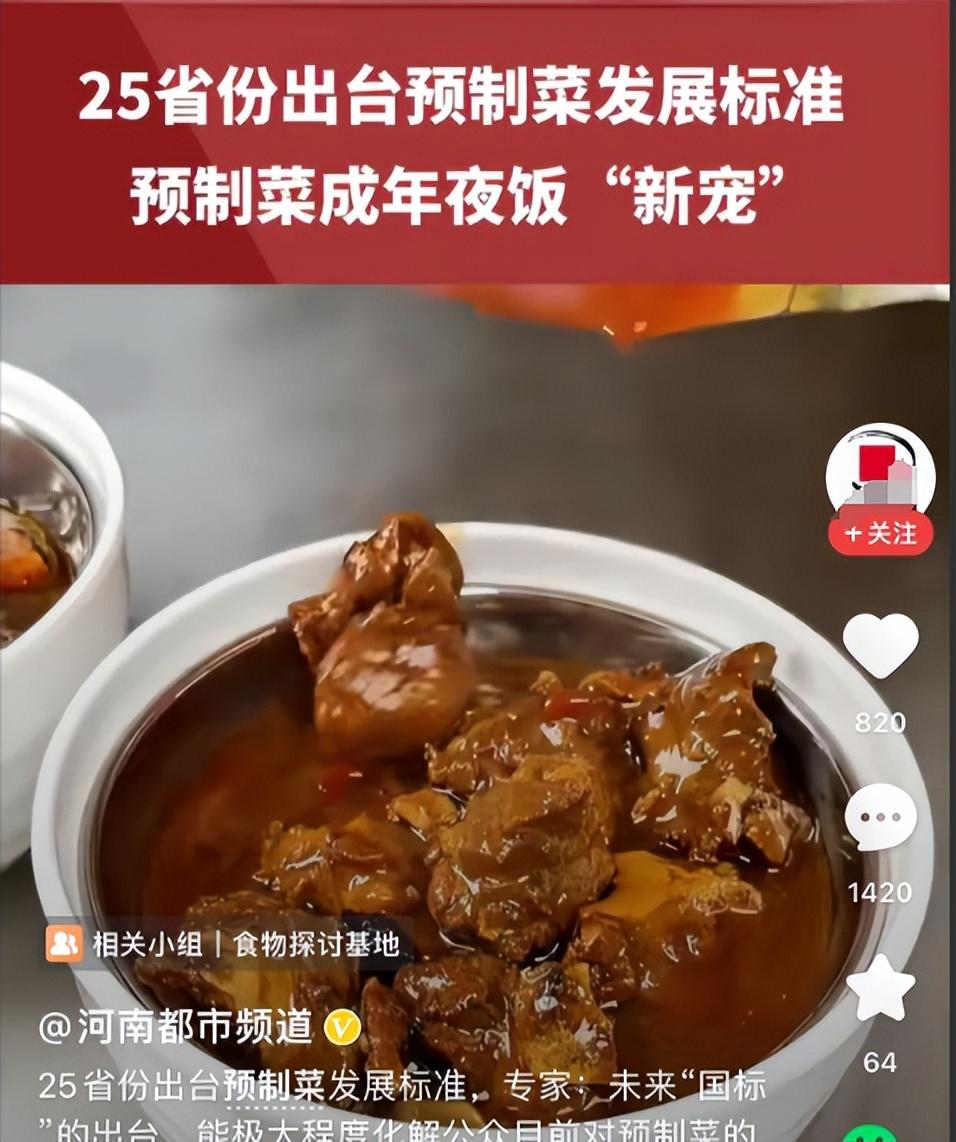Viewport: 956px width, 1142px height.
Task: Follow the account via 关注 button
Action: 880,534
